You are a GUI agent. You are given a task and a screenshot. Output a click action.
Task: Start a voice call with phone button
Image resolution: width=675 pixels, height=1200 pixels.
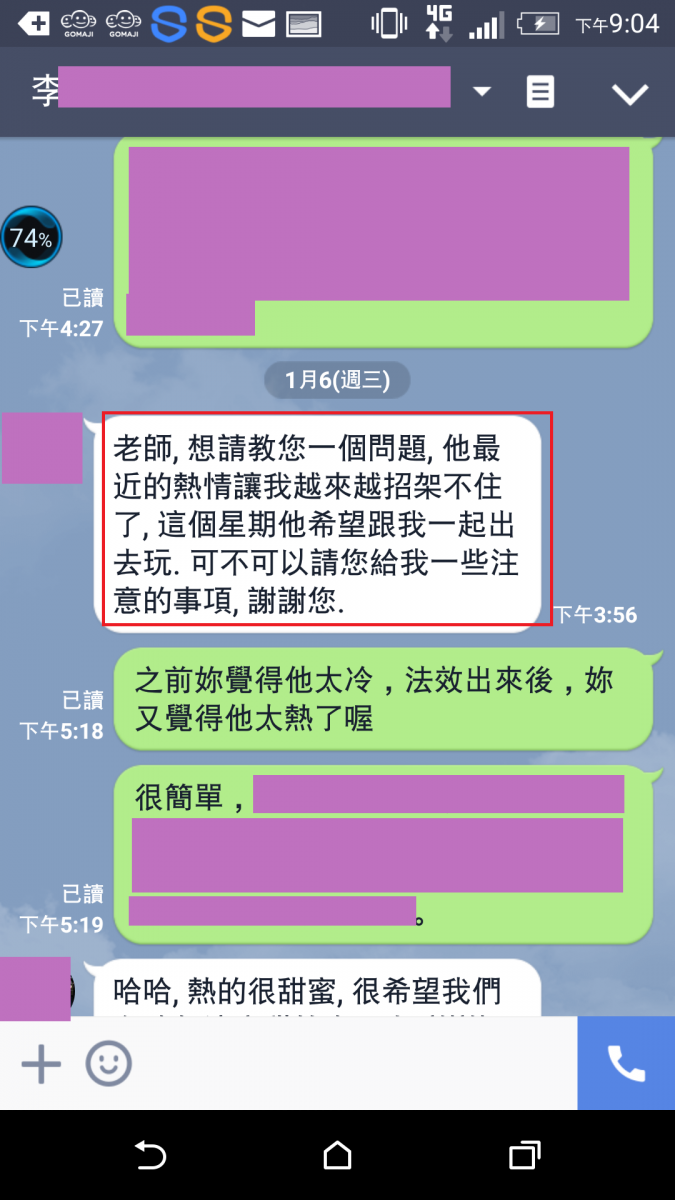tap(626, 1064)
